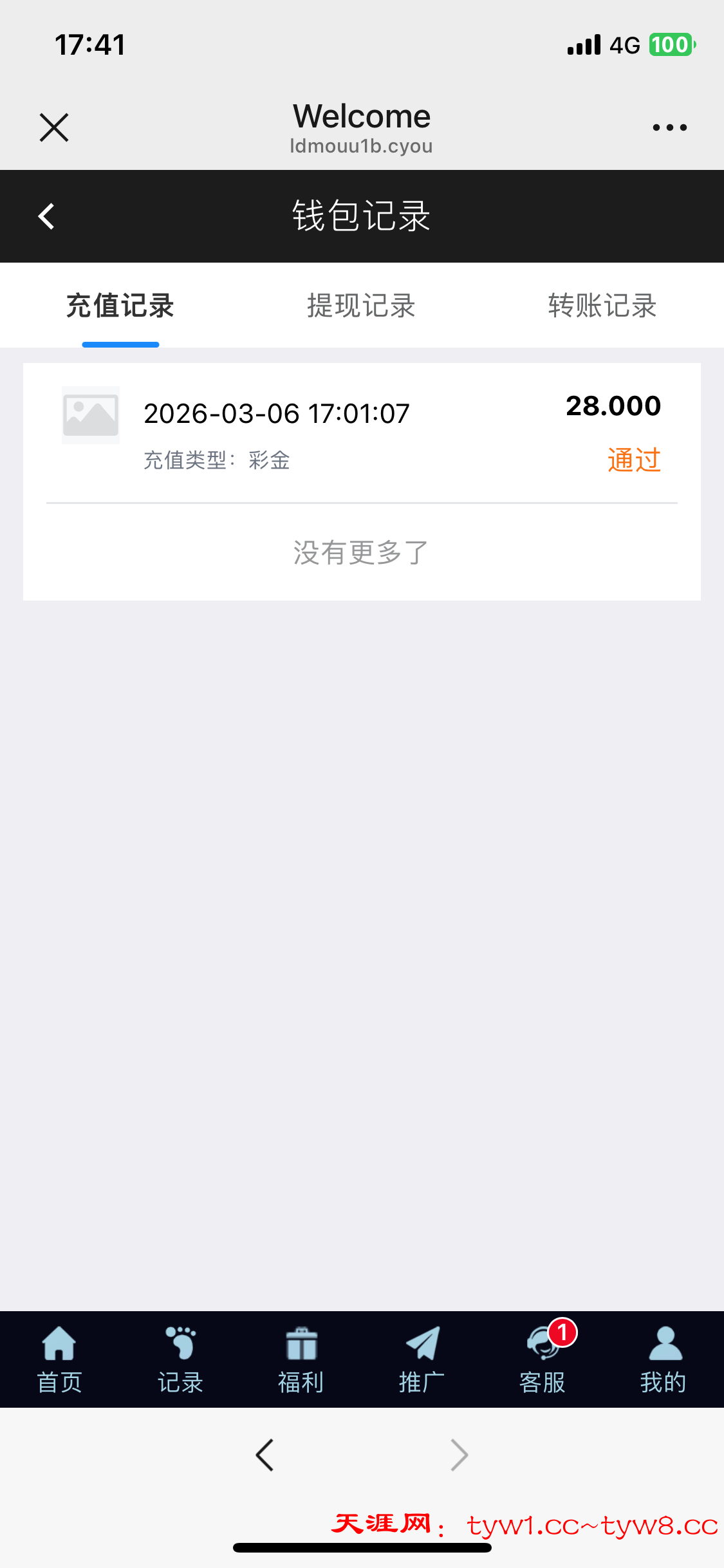Screen dimensions: 724x1568
Task: Open the three-dot overflow menu
Action: [x=669, y=127]
